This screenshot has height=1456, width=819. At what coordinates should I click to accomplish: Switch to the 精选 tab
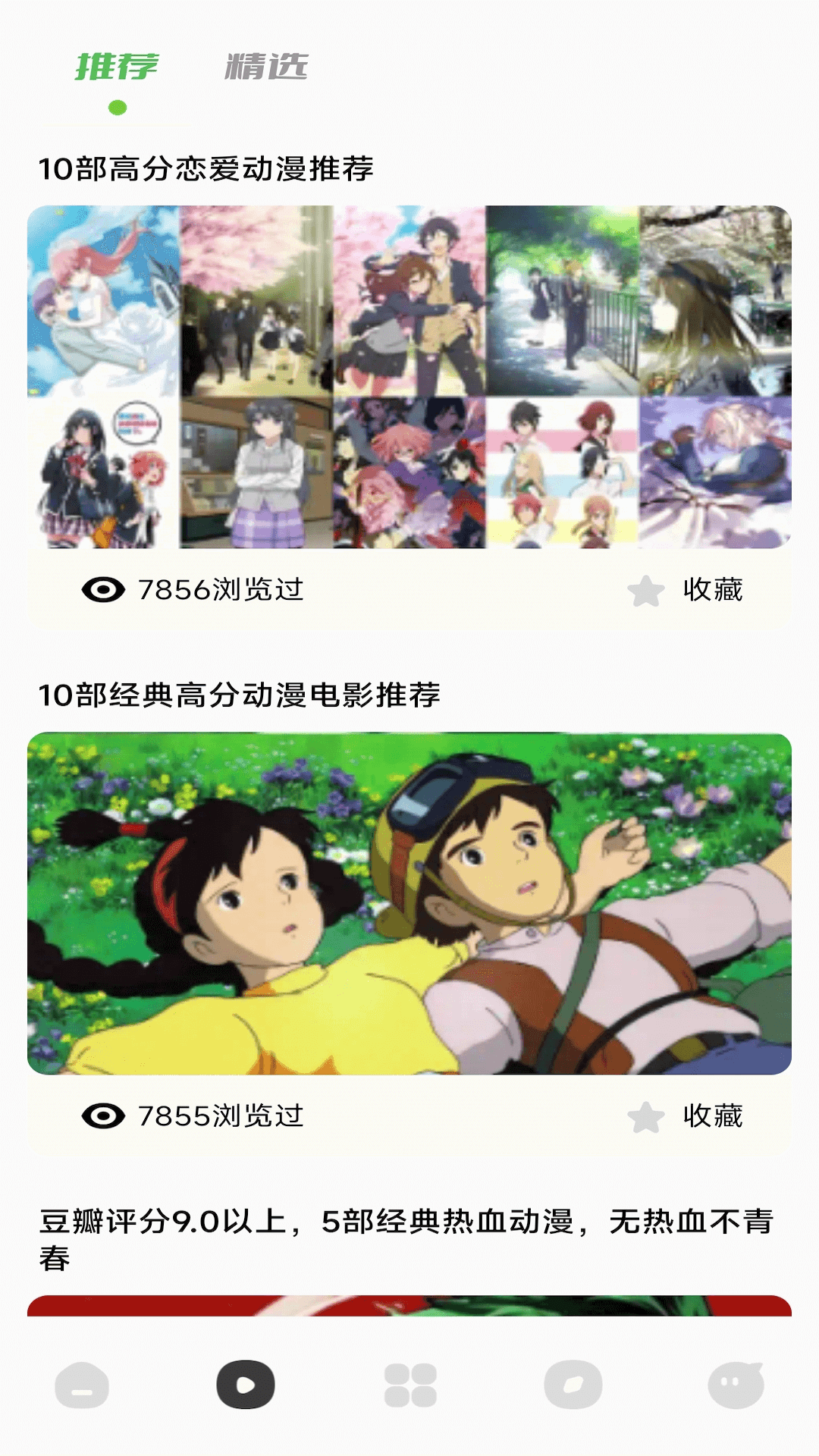(267, 67)
